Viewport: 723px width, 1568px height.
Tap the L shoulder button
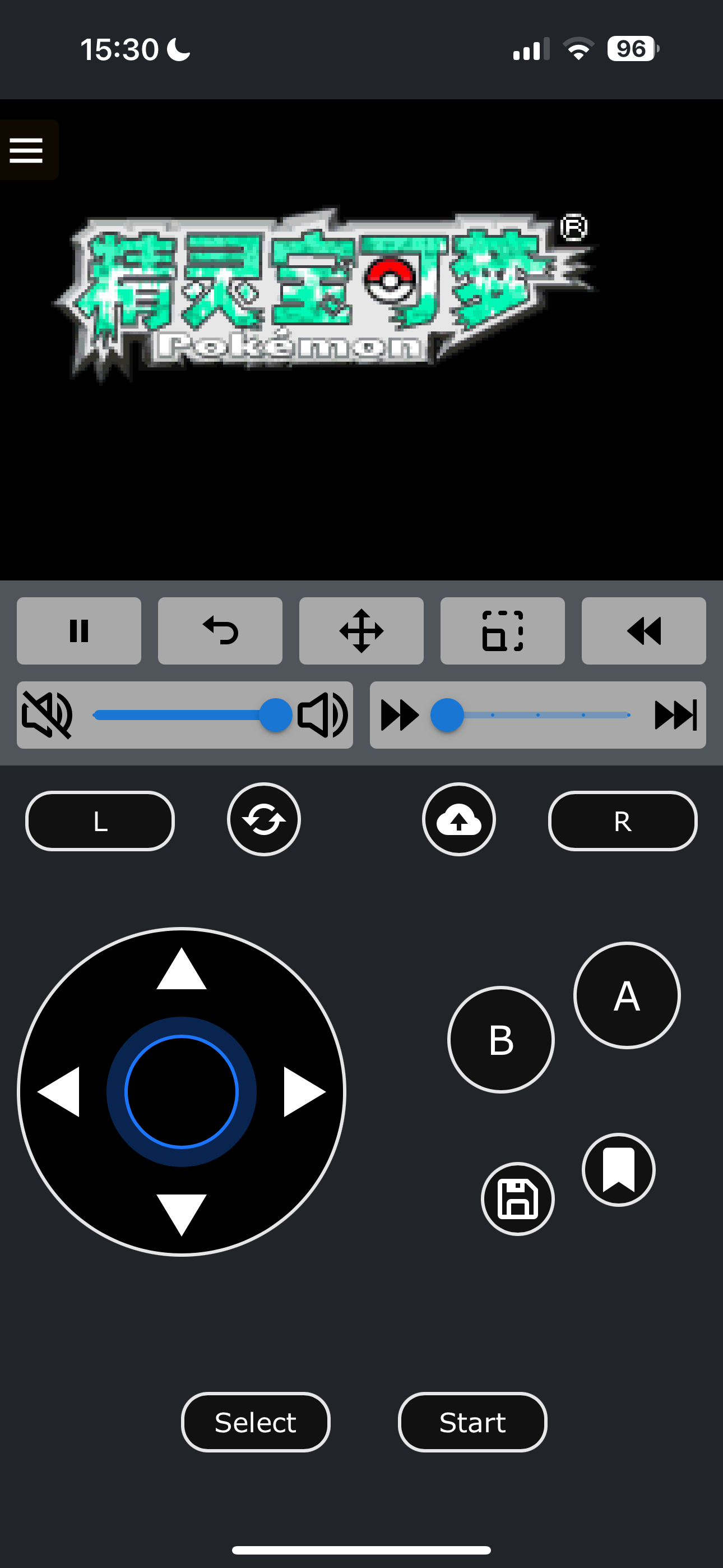tap(100, 821)
